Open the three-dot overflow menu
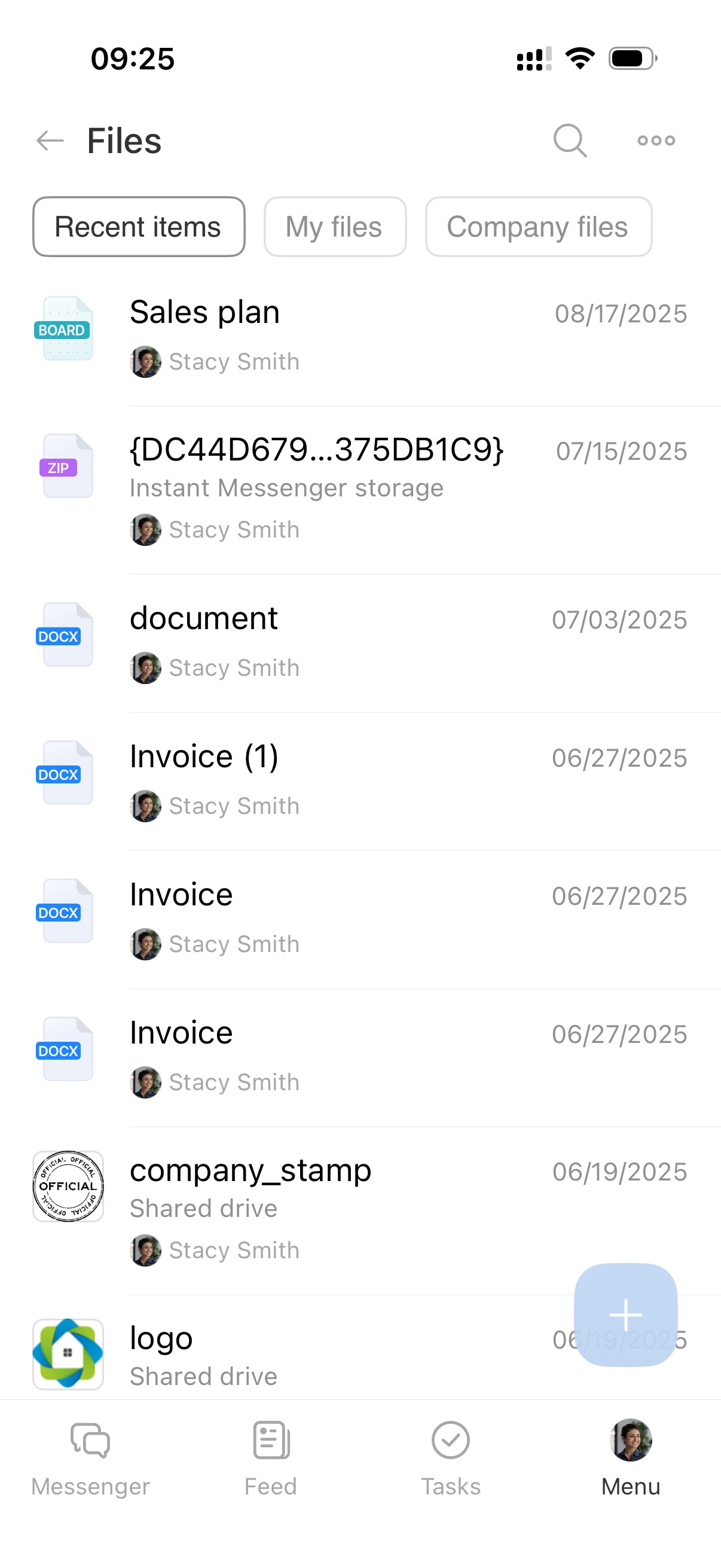The width and height of the screenshot is (721, 1568). coord(656,141)
